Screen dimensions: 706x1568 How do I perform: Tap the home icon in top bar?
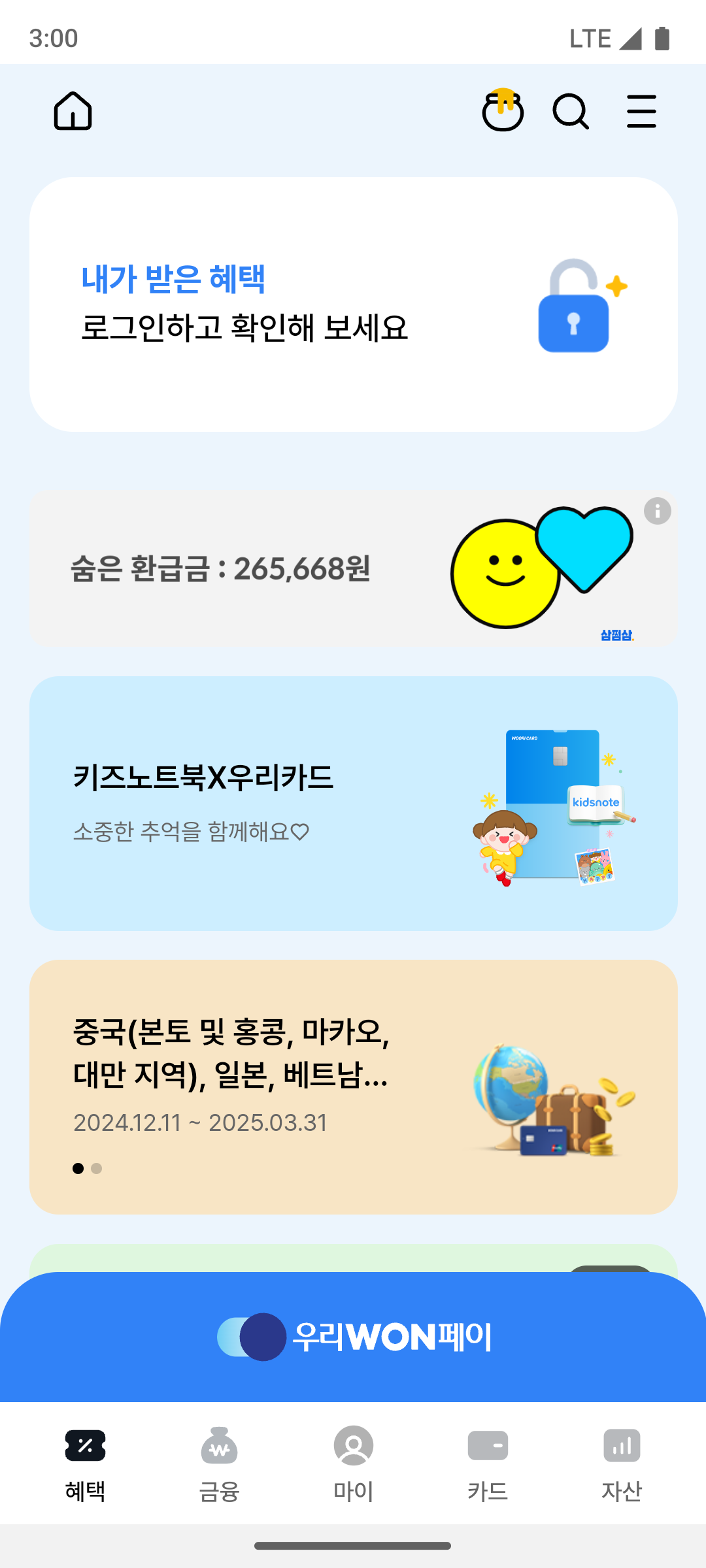[73, 111]
